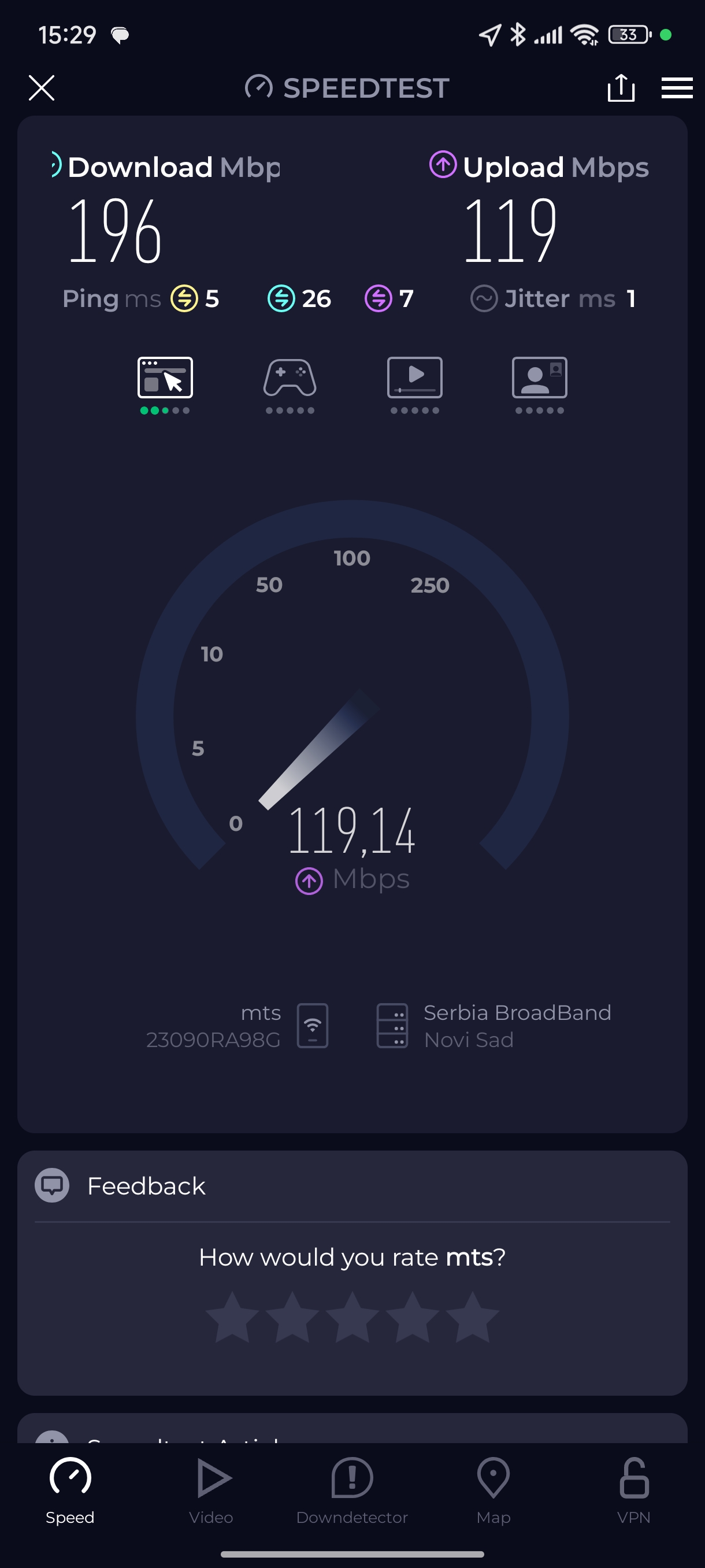
Task: View web browsing experience rating
Action: coord(165,384)
